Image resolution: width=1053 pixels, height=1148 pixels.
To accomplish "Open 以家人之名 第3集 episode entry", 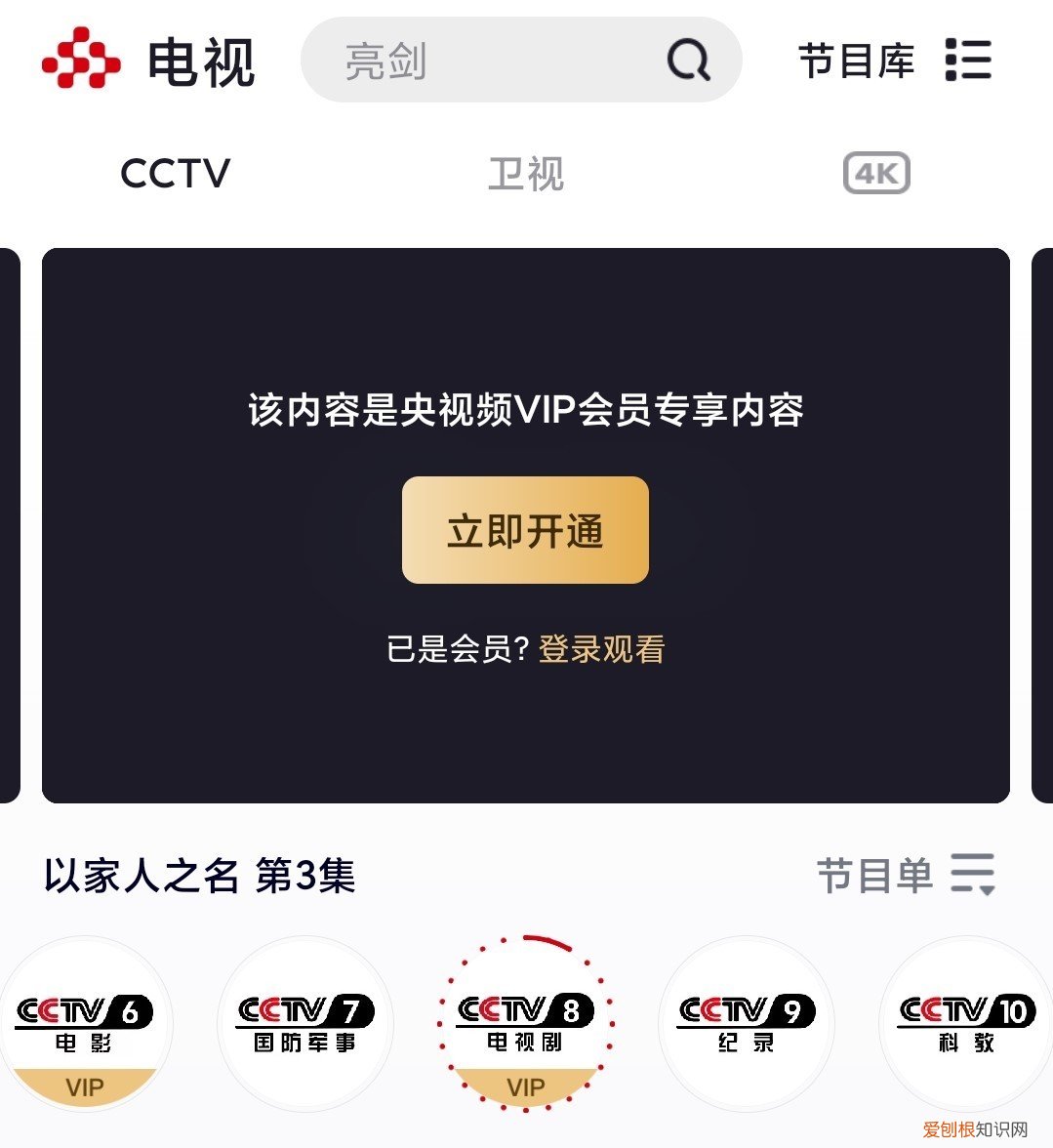I will point(200,877).
